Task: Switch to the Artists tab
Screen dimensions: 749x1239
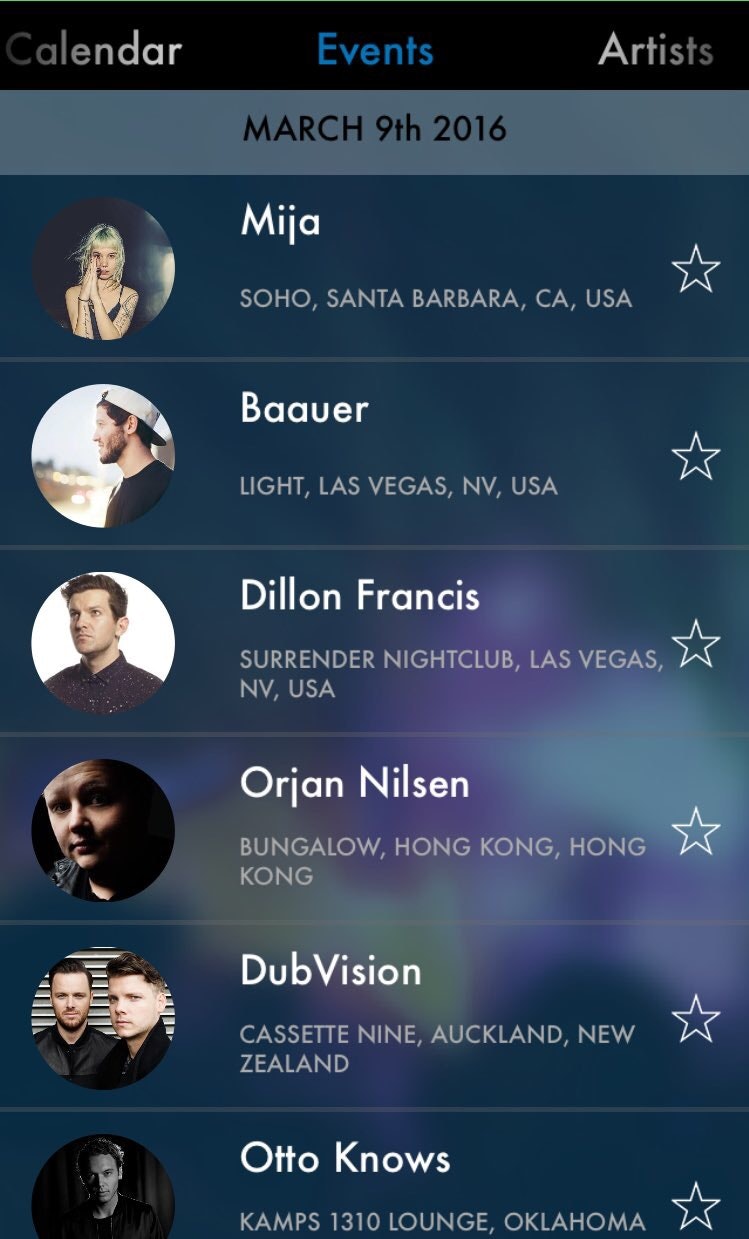Action: coord(657,50)
